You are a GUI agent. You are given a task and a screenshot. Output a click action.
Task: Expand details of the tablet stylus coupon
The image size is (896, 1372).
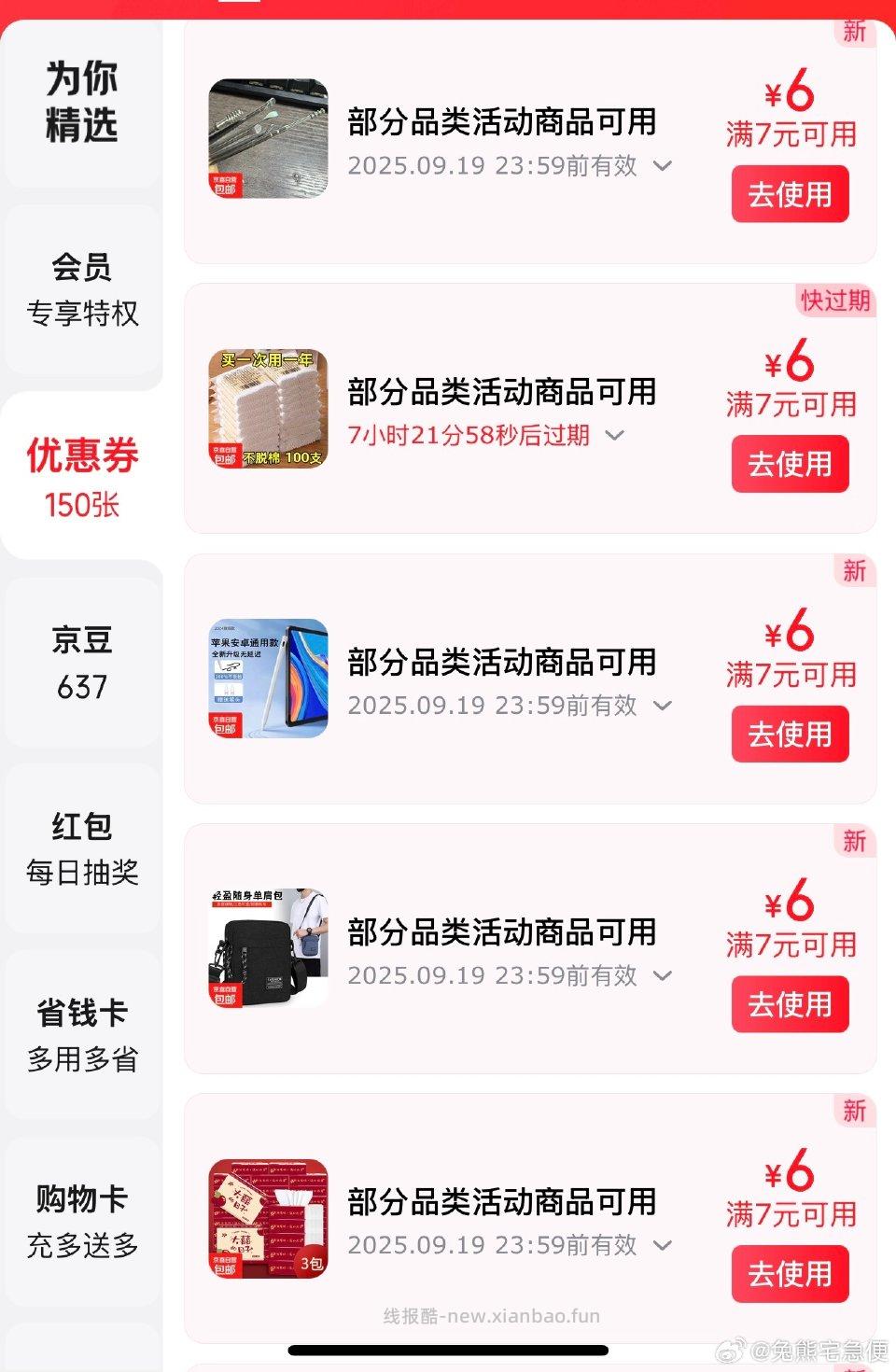coord(664,707)
